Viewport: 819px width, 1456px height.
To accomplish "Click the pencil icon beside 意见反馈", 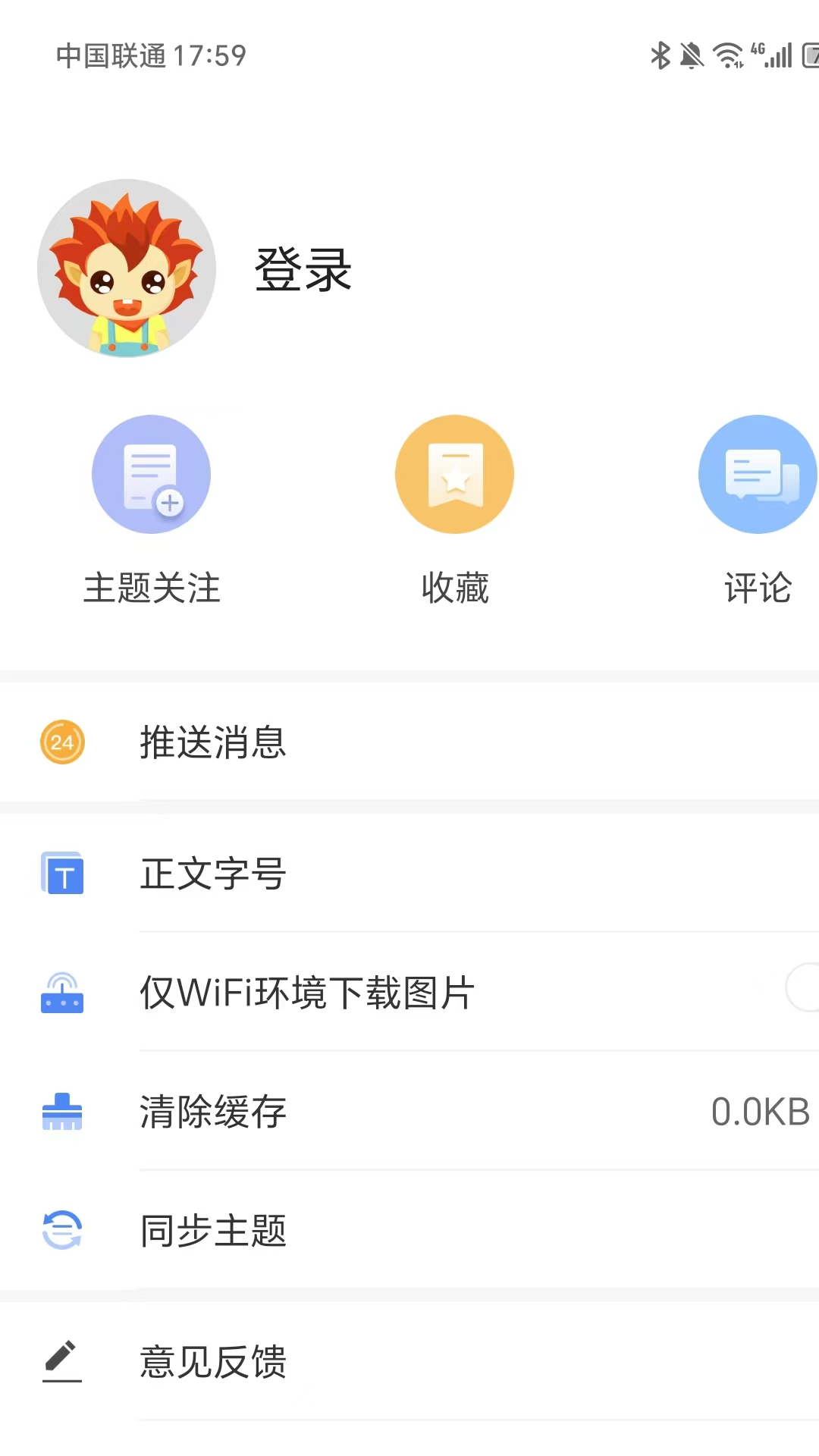I will coord(61,1363).
